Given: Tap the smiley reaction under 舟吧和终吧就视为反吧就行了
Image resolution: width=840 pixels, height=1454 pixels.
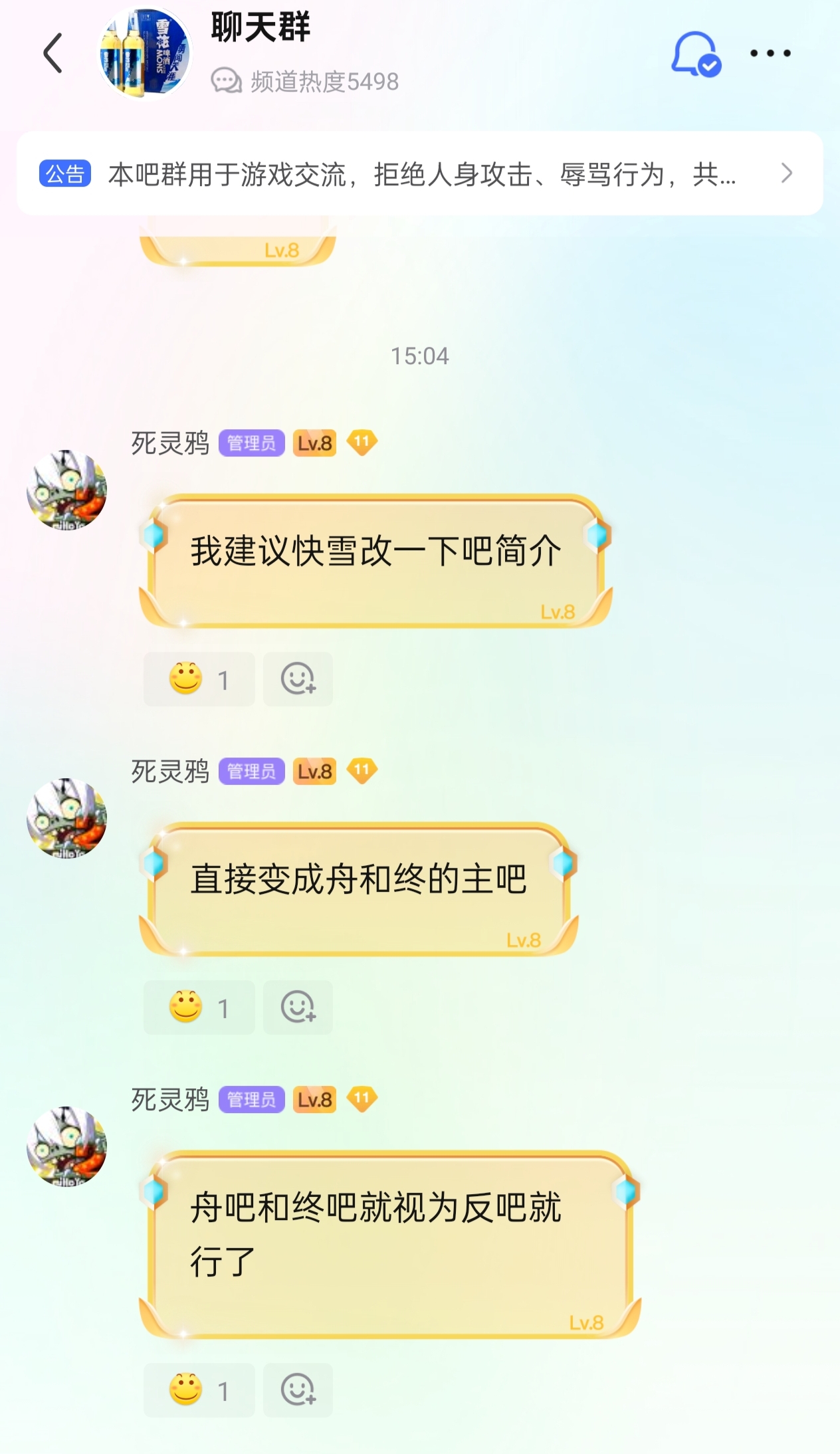Looking at the screenshot, I should (x=199, y=1390).
